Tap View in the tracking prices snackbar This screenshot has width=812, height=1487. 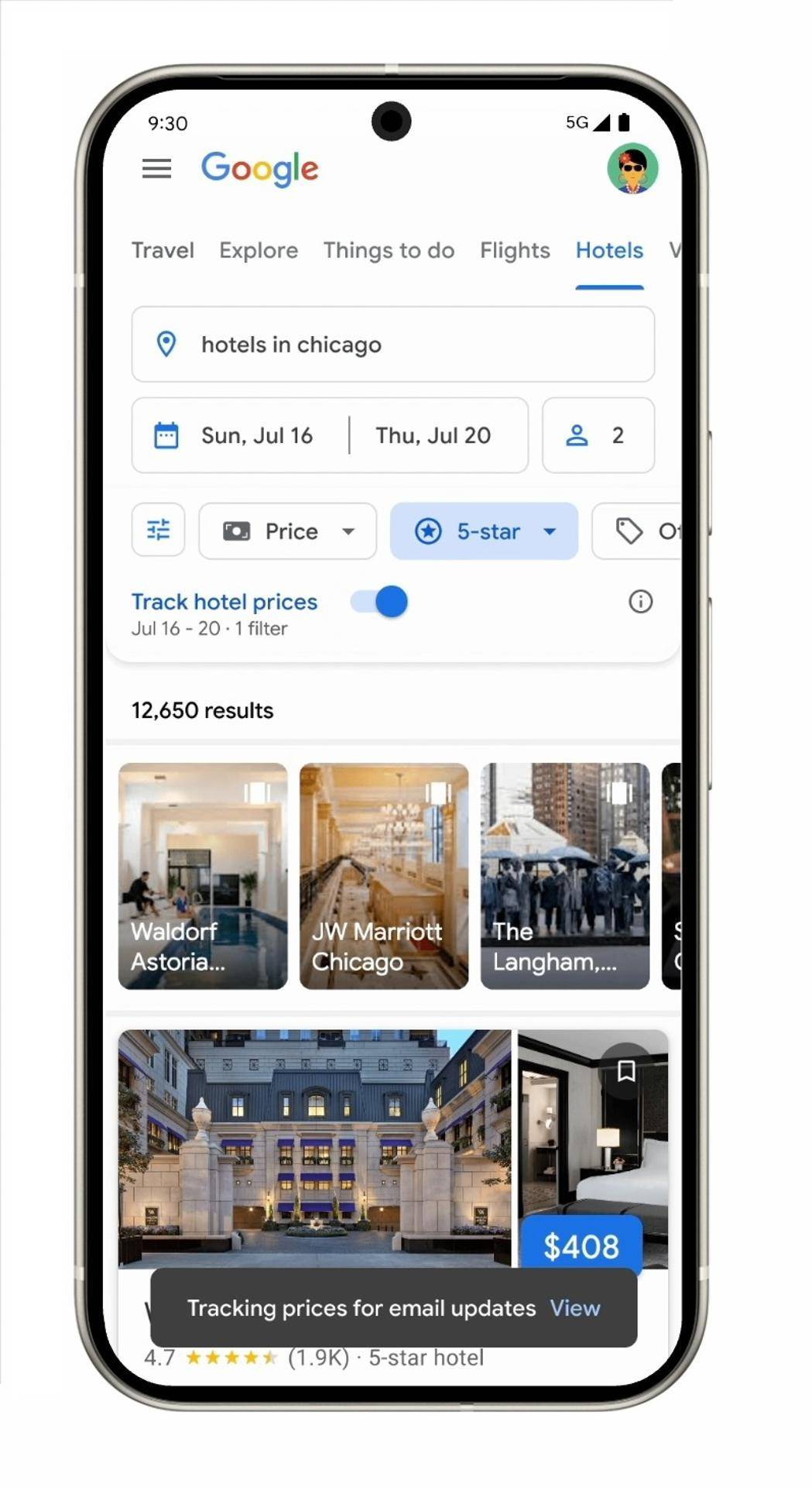coord(575,1308)
